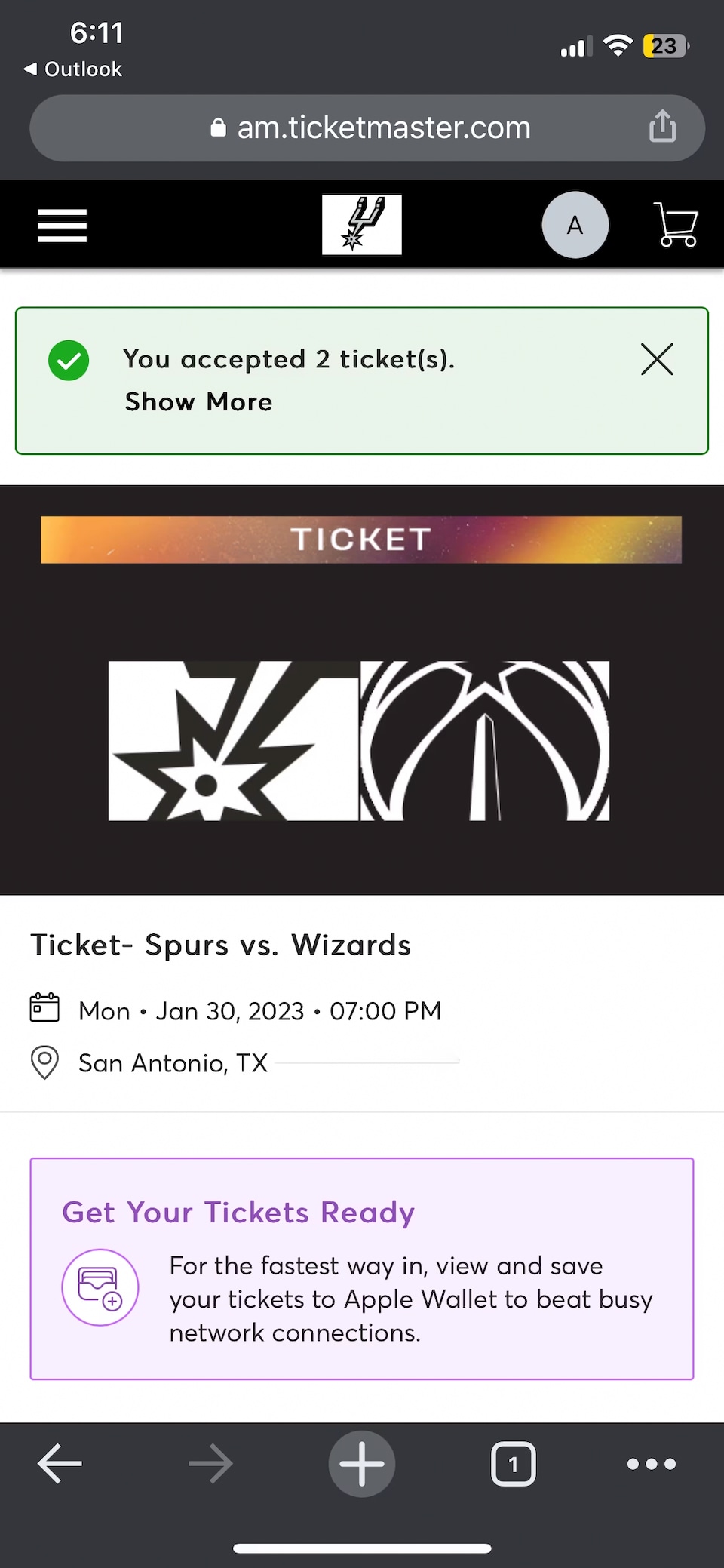Screen dimensions: 724x1568
Task: Open the account avatar menu
Action: 575,224
